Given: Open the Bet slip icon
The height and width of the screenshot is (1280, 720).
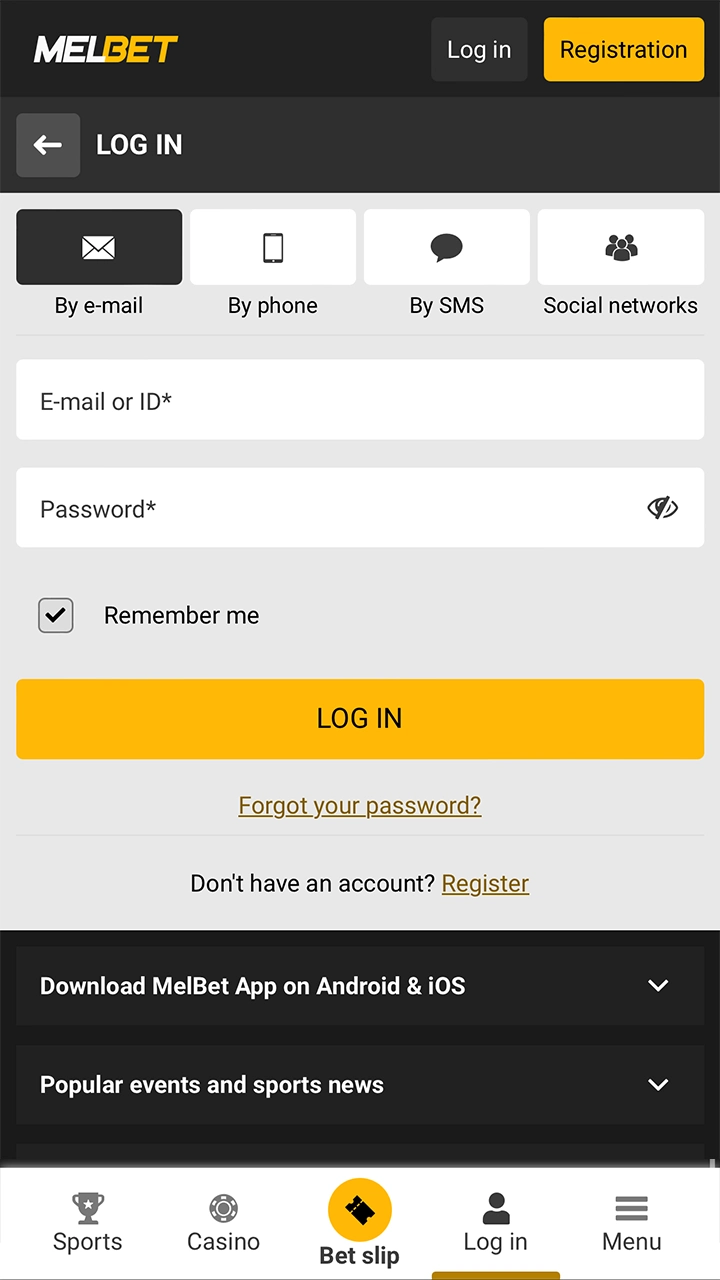Looking at the screenshot, I should click(360, 1207).
